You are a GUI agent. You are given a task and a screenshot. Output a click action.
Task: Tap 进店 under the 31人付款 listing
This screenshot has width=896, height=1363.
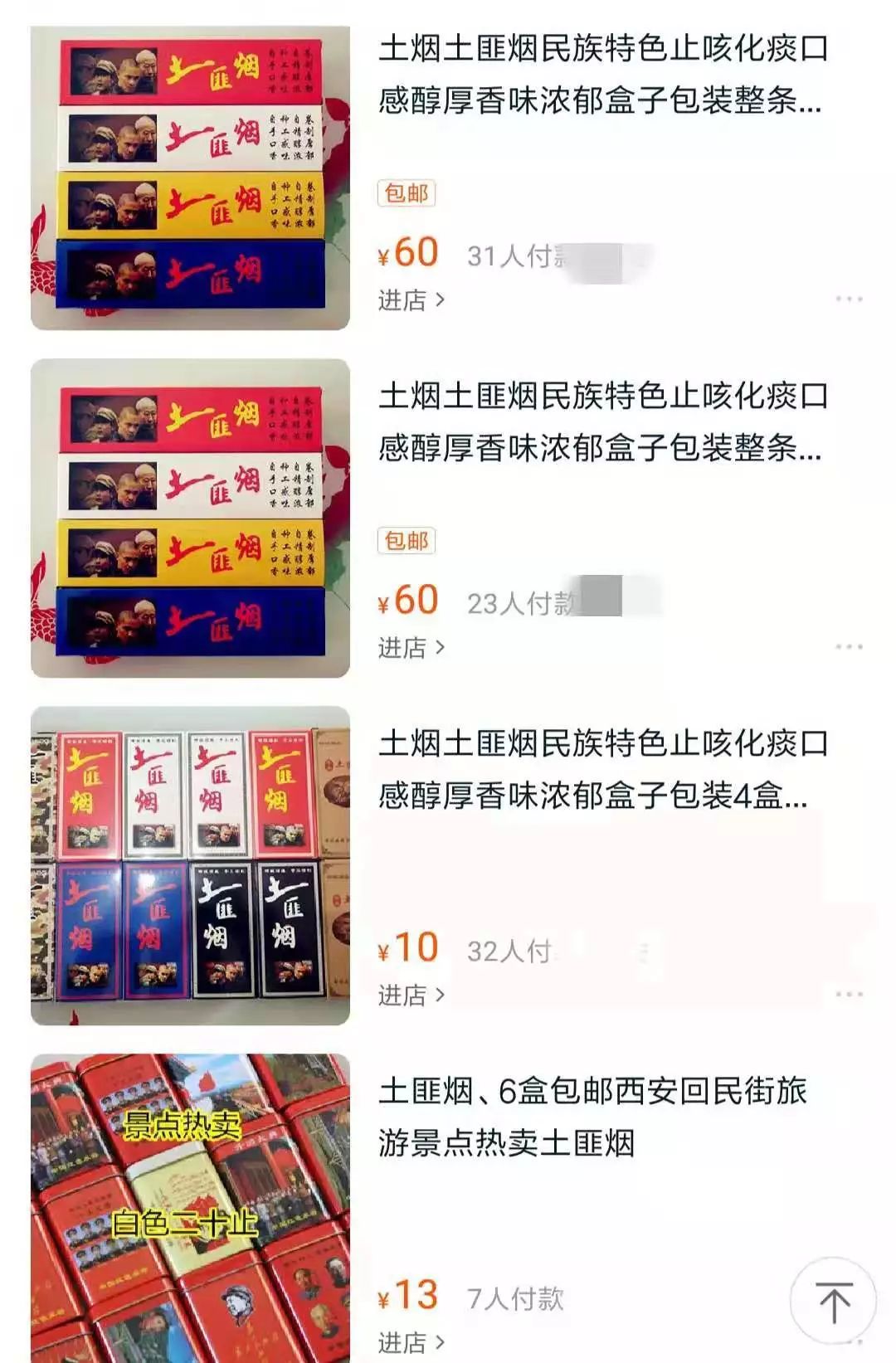tap(411, 299)
